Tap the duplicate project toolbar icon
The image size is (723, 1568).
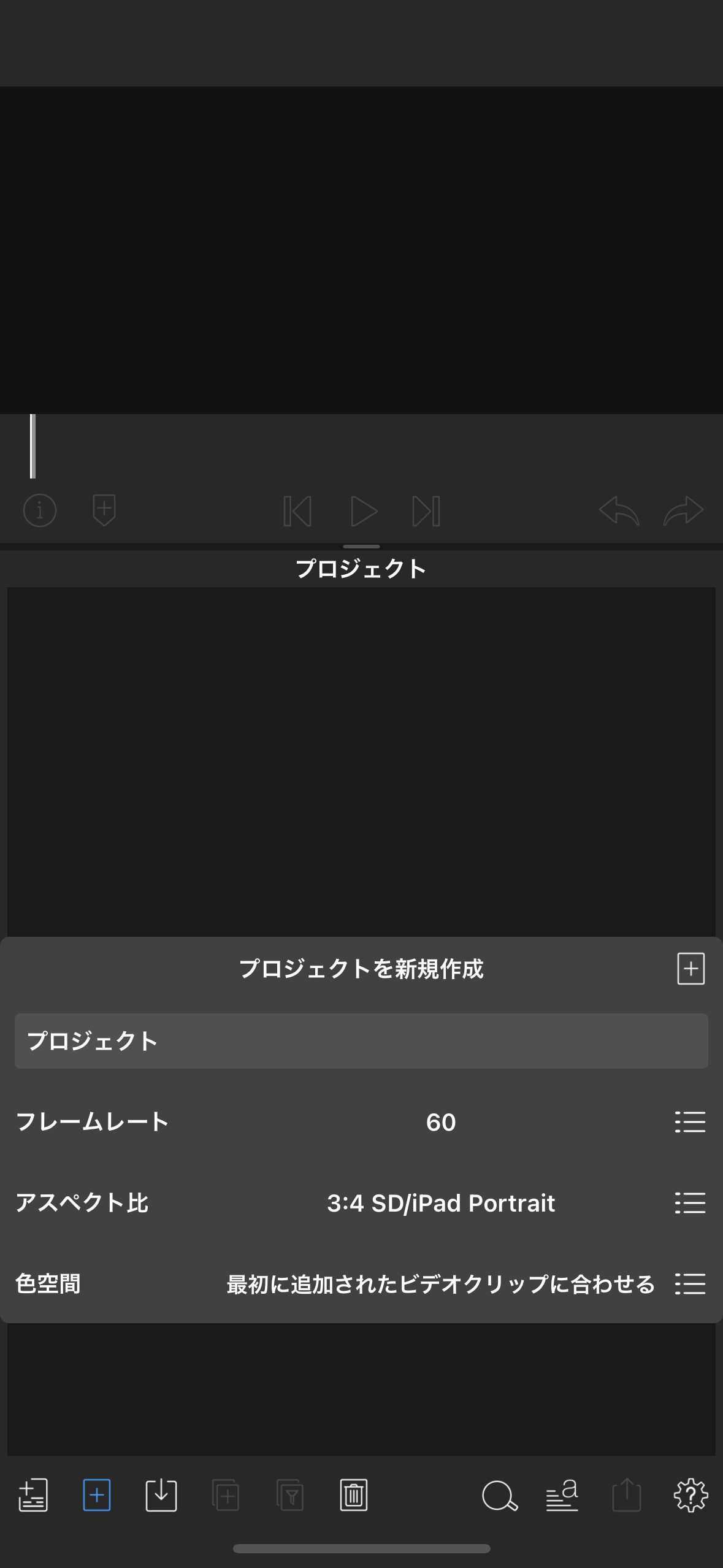[226, 1496]
